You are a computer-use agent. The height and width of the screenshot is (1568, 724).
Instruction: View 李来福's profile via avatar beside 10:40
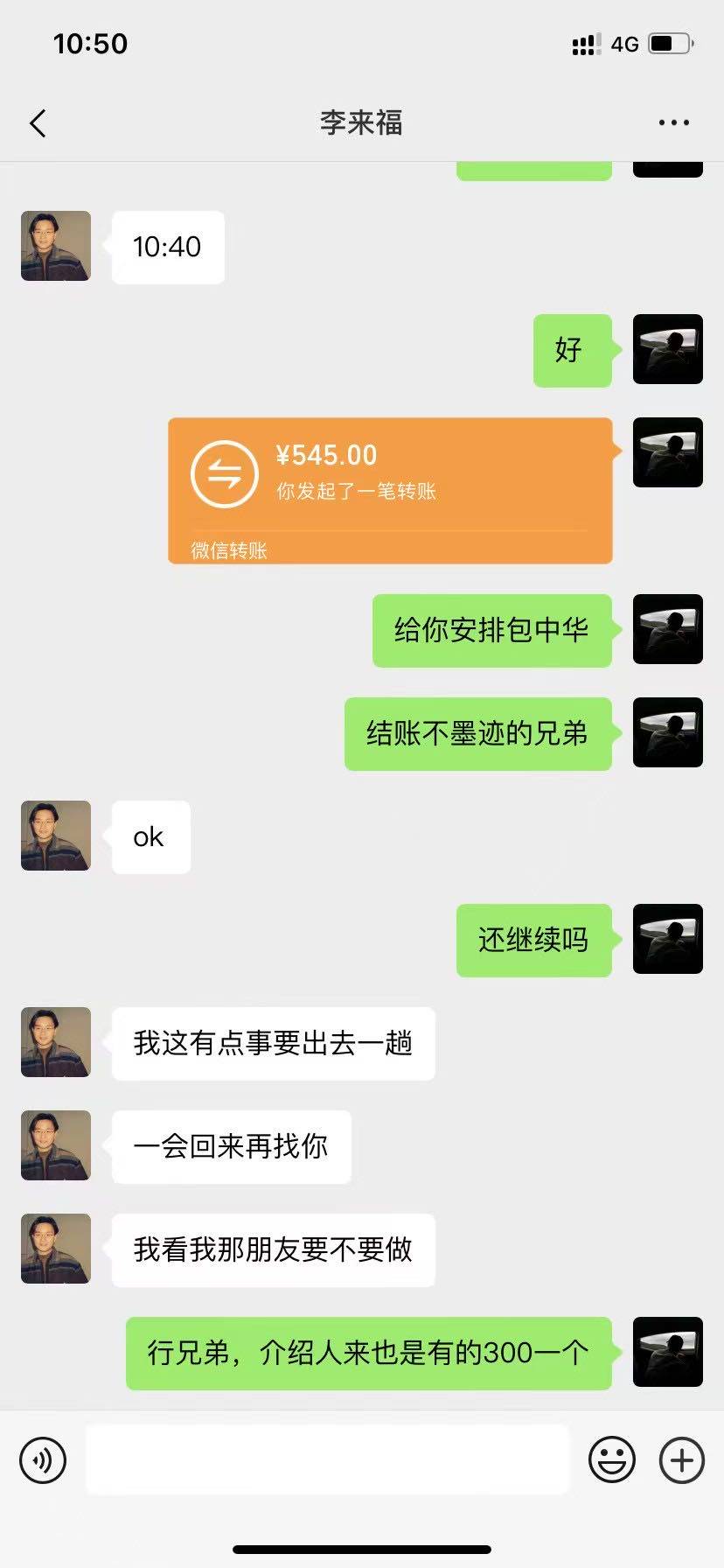[56, 246]
